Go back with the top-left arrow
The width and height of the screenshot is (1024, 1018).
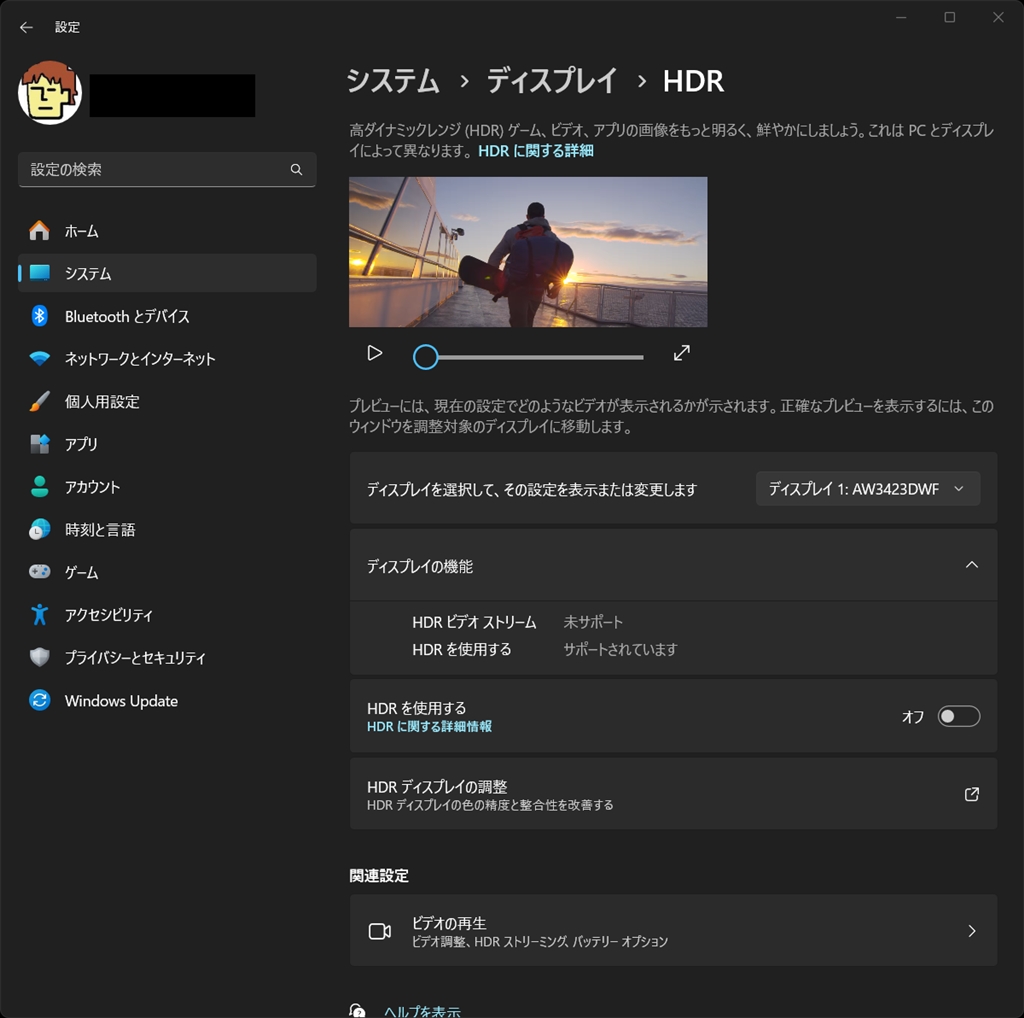[x=26, y=28]
